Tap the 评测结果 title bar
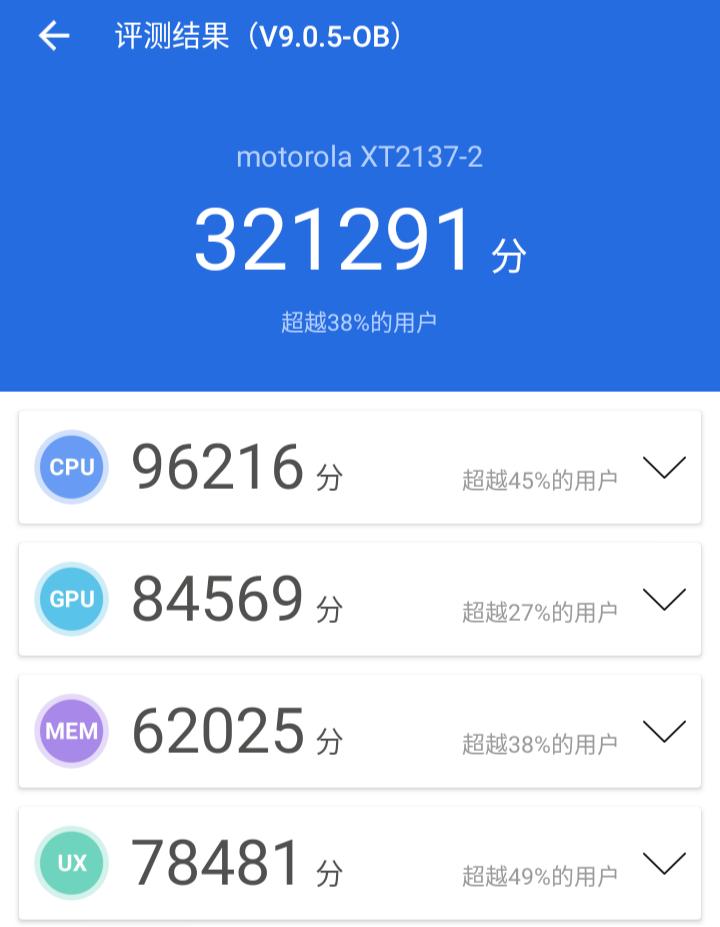Viewport: 720px width, 927px height. coord(250,37)
